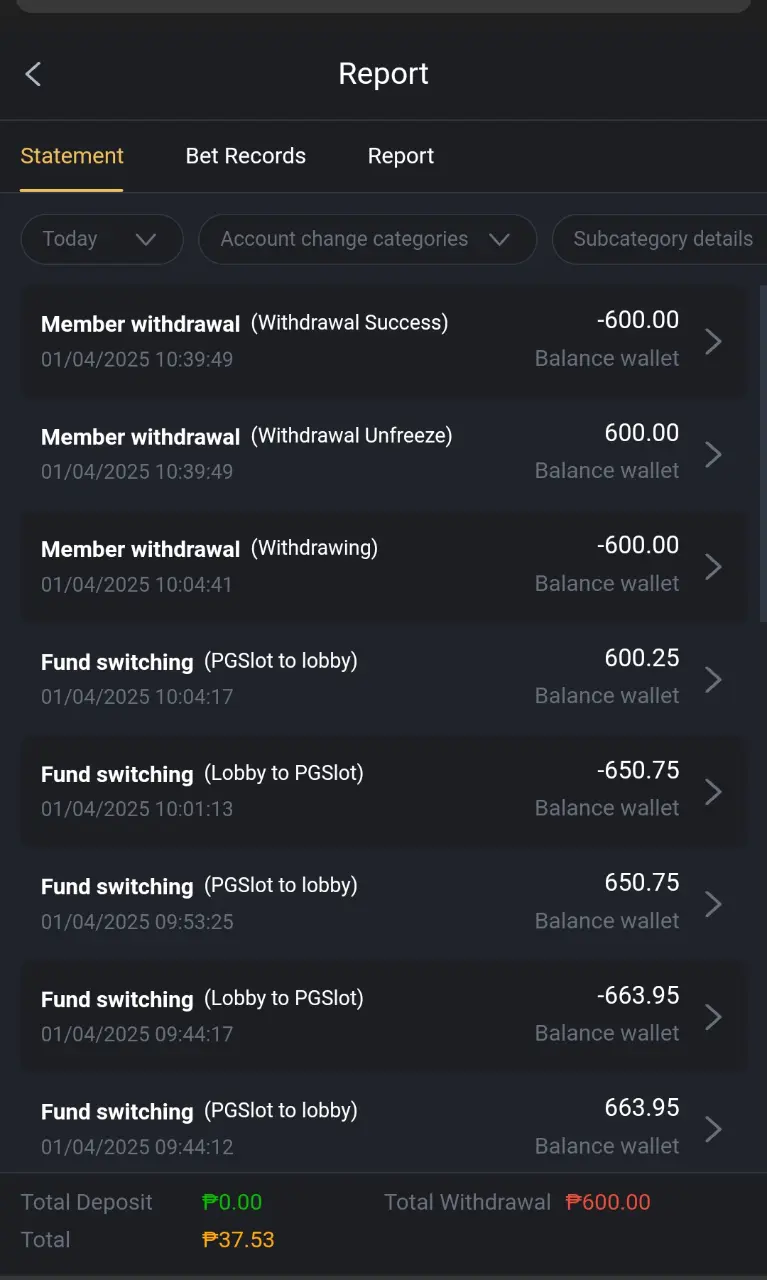Open the Withdrawal Success entry
The height and width of the screenshot is (1280, 767).
[x=384, y=341]
